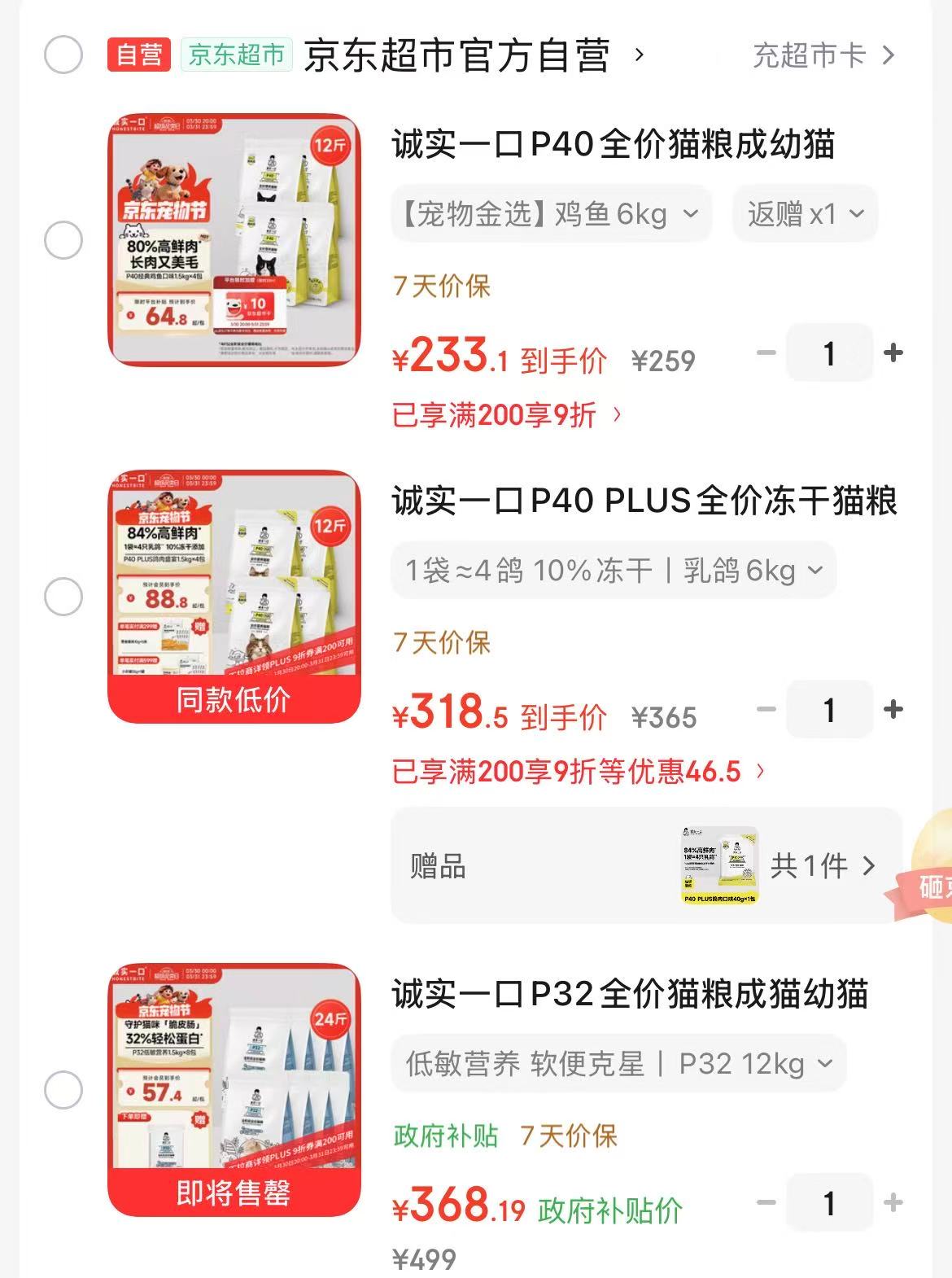Change spec 乳鸽6kg dropdown
Viewport: 952px width, 1278px height.
tap(614, 571)
